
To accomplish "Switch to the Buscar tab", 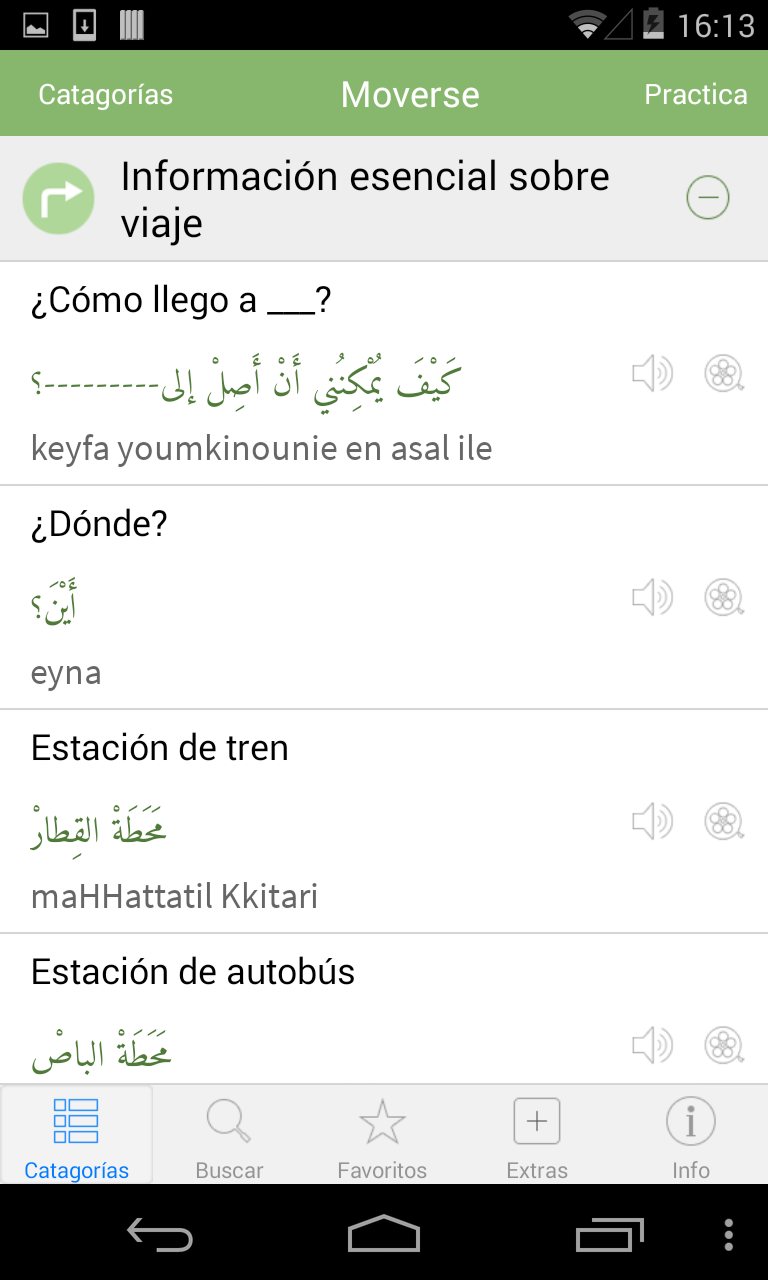I will (229, 1136).
